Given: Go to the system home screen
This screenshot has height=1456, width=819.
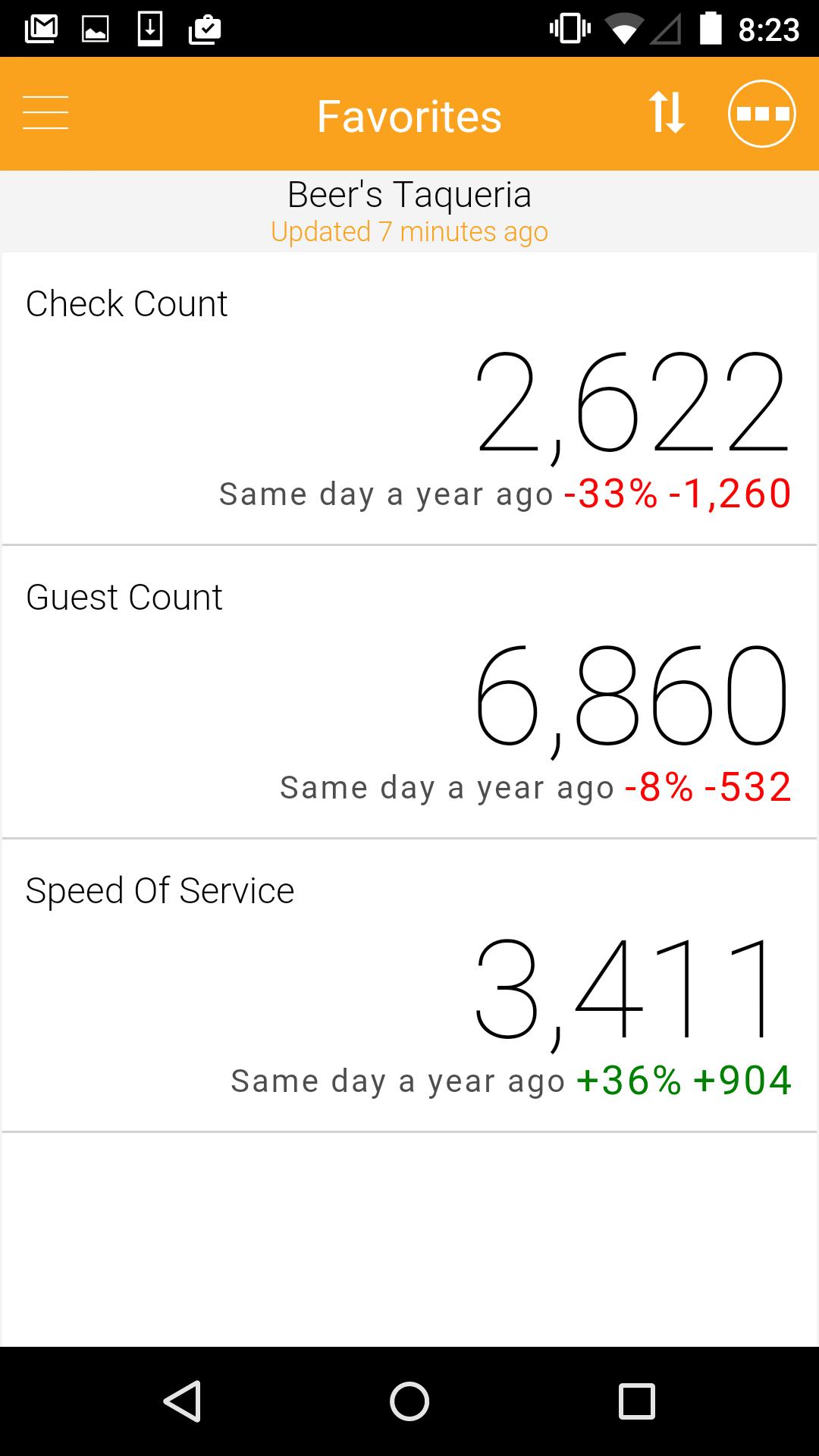Looking at the screenshot, I should pyautogui.click(x=409, y=1401).
